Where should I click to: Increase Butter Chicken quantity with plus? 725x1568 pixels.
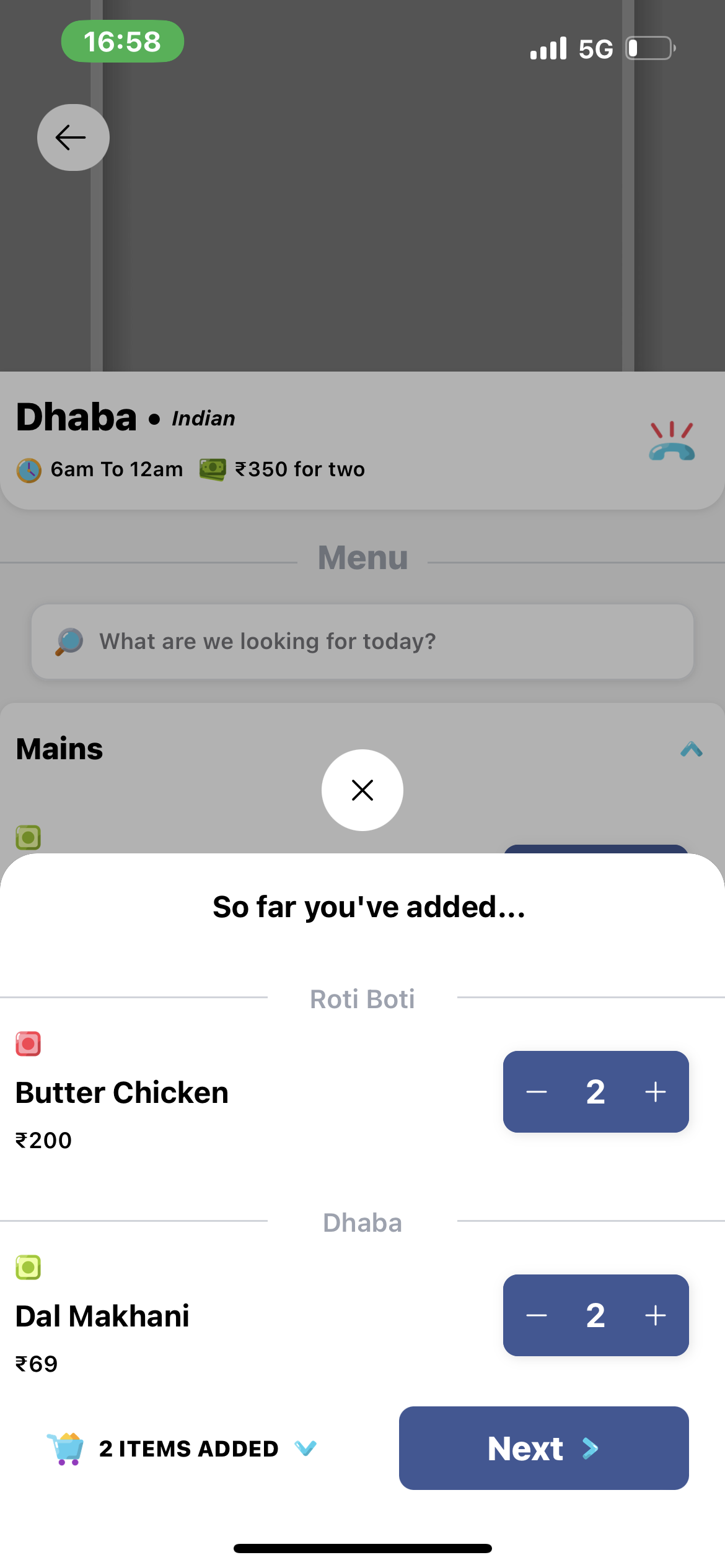pos(654,1092)
